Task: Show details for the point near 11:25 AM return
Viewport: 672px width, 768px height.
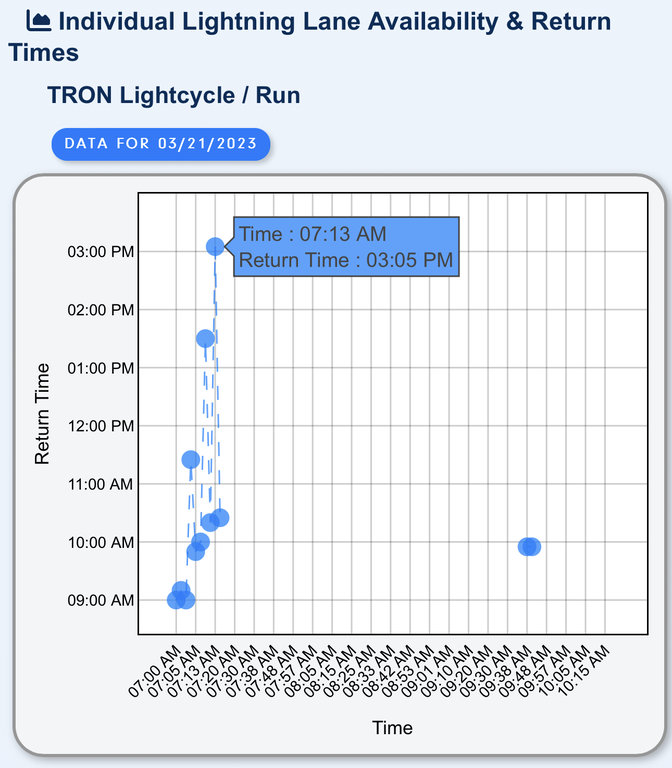Action: click(190, 459)
